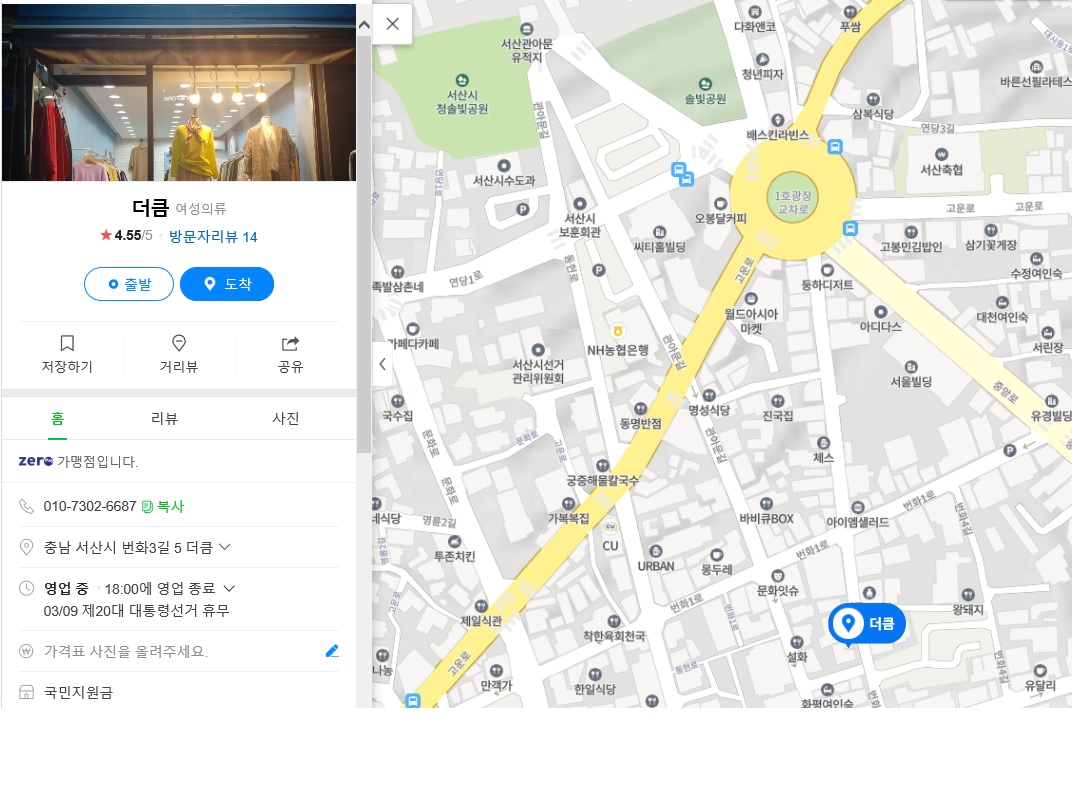Expand business hours details
The width and height of the screenshot is (1072, 806).
229,588
